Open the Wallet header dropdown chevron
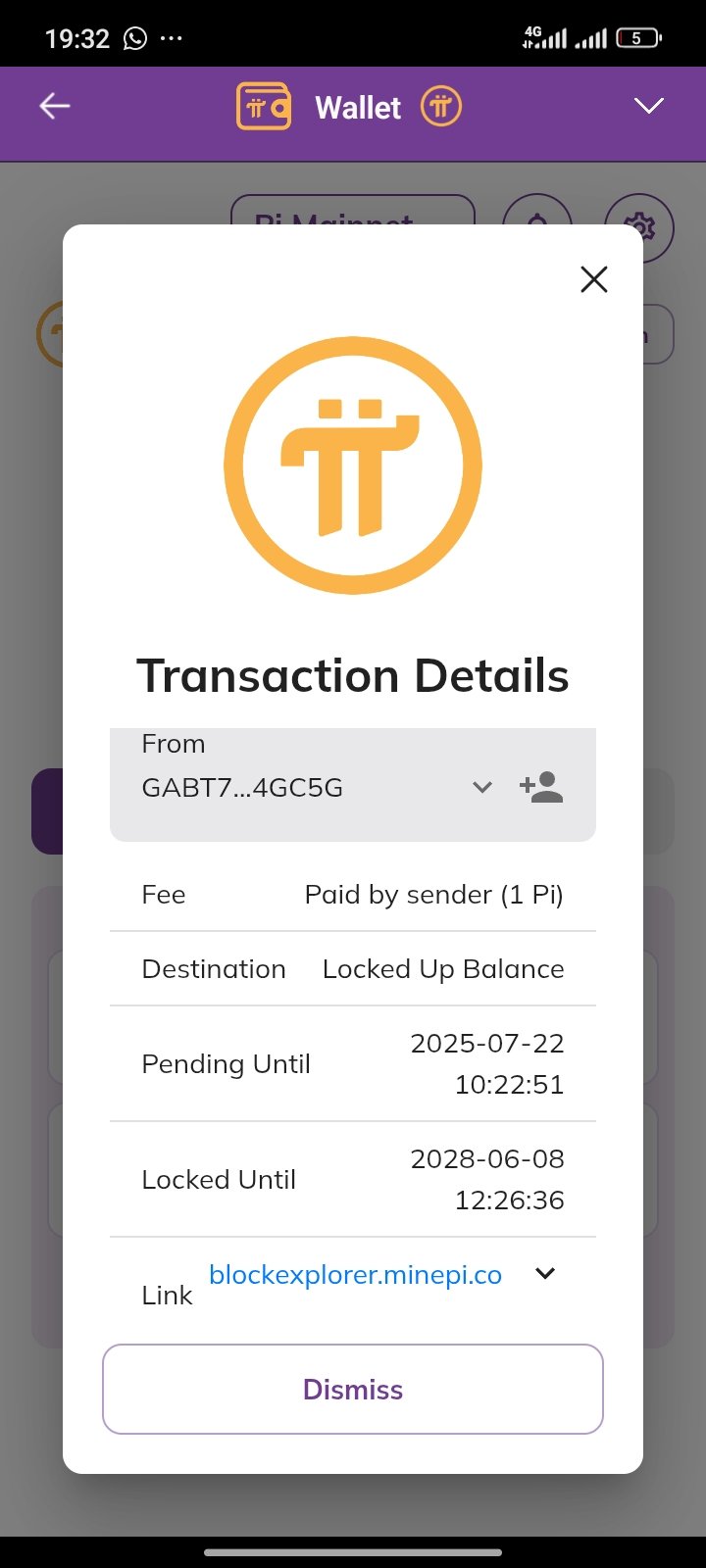 tap(649, 107)
